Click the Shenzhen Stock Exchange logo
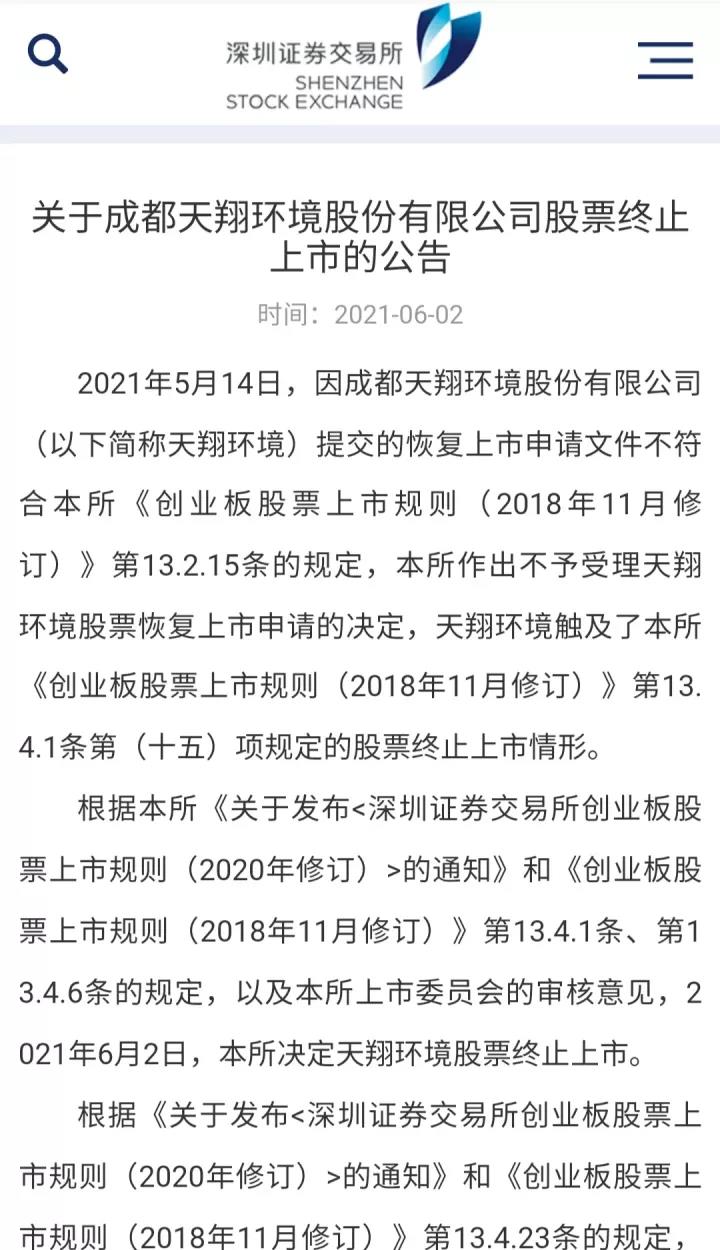720x1250 pixels. 355,60
